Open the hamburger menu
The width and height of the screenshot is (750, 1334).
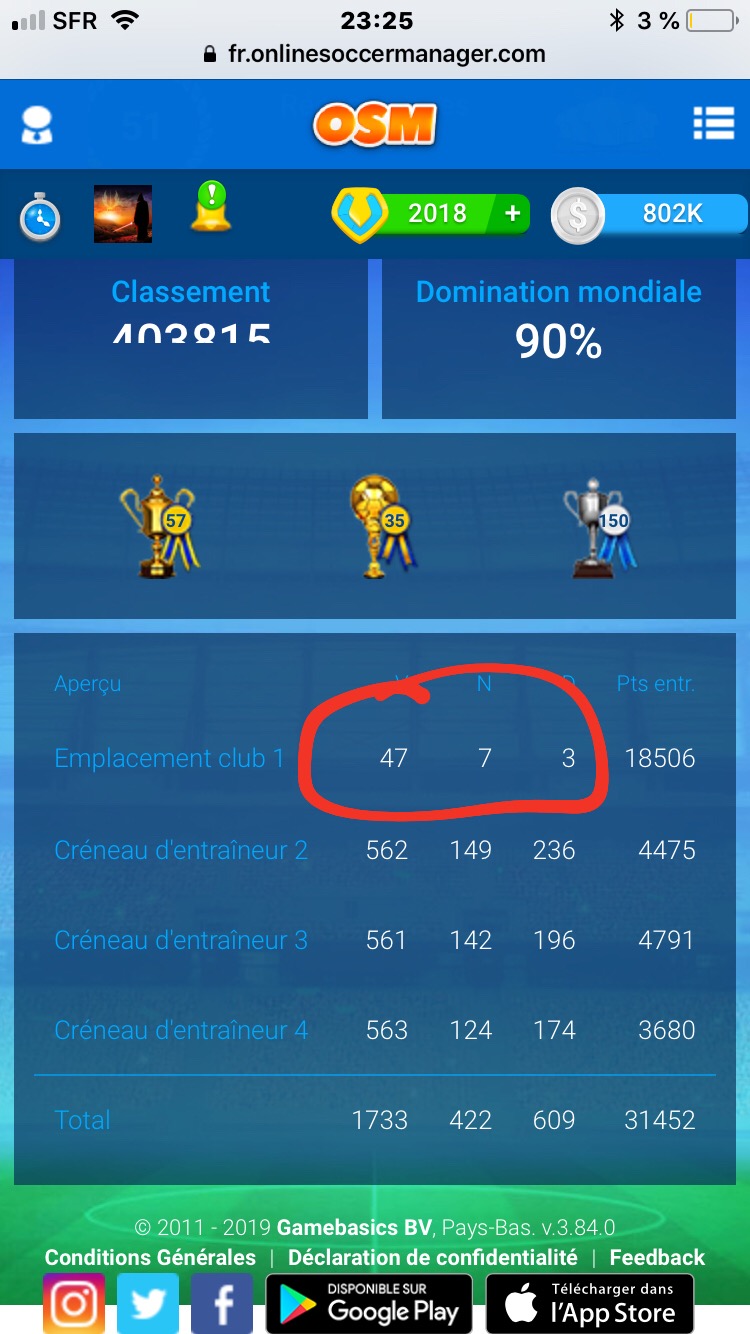point(713,123)
